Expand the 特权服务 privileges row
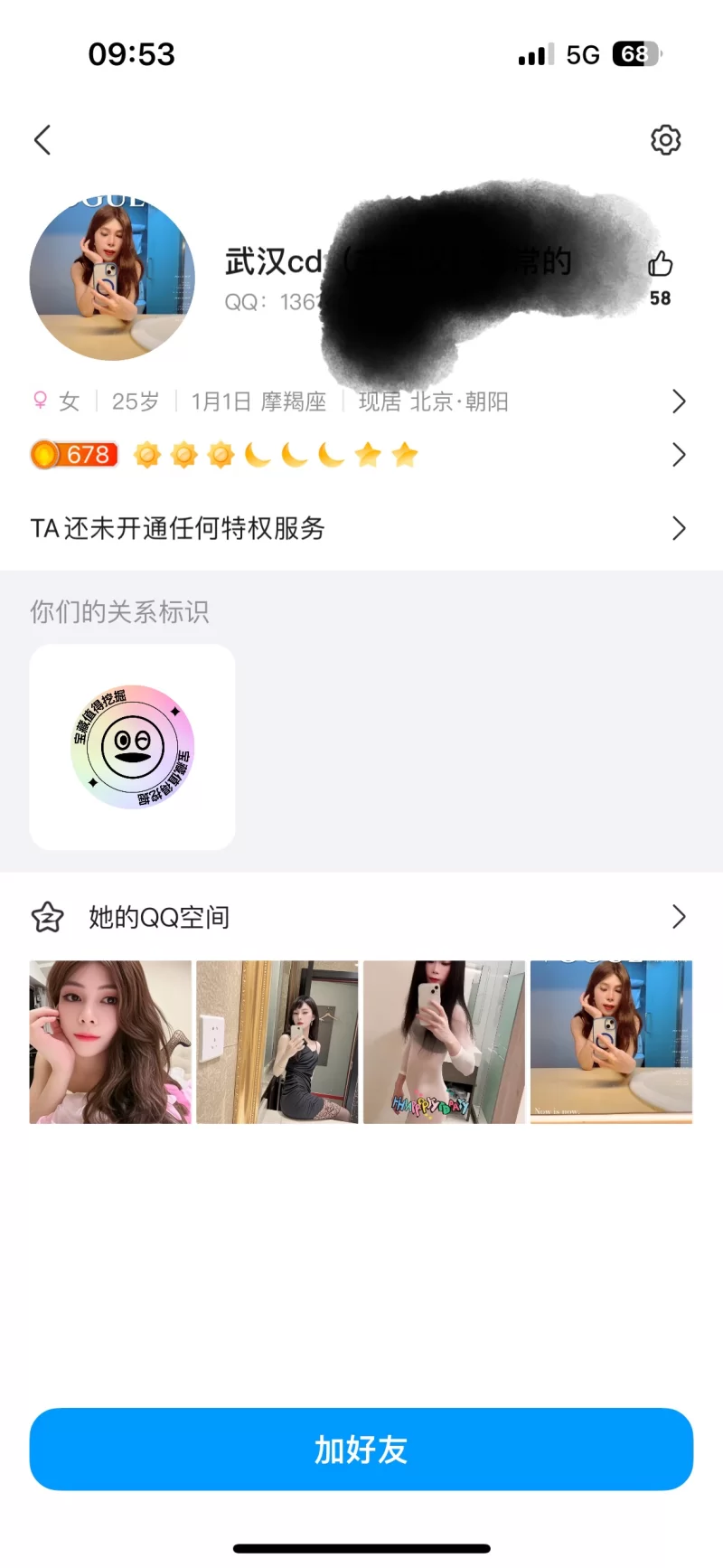 click(x=679, y=528)
